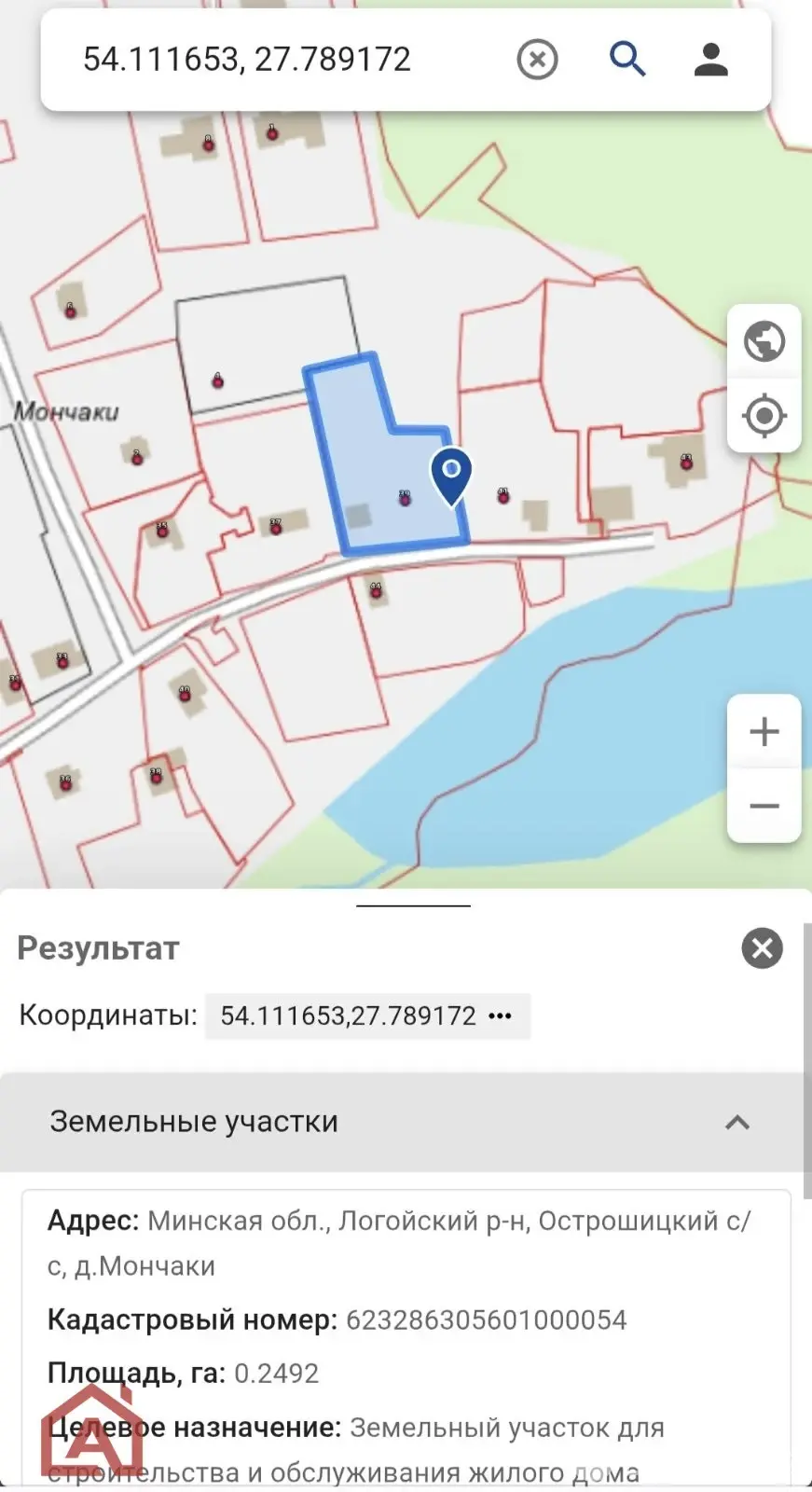The width and height of the screenshot is (812, 1492).
Task: Collapse the Земельные участки section
Action: tap(738, 1123)
